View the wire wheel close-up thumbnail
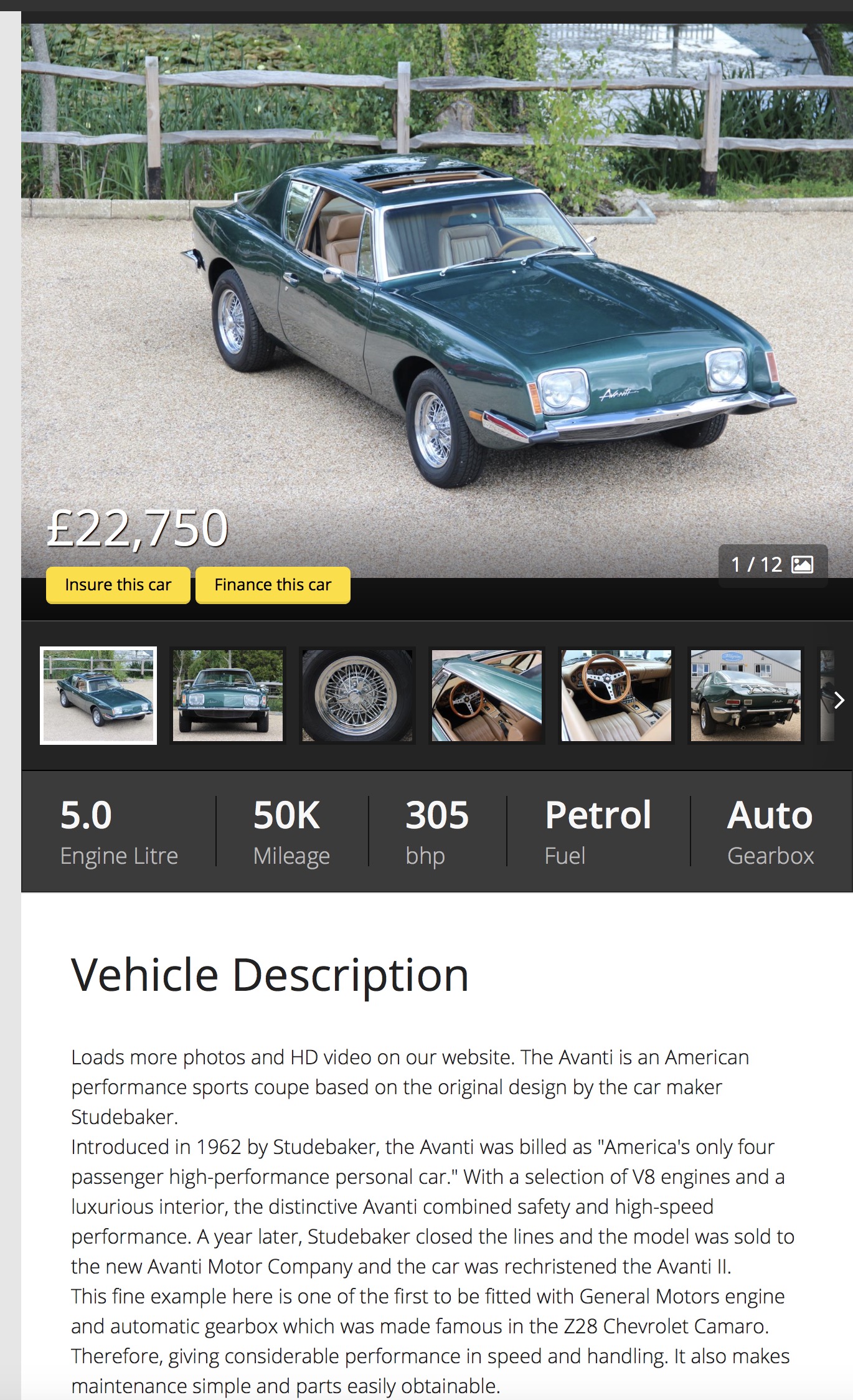The width and height of the screenshot is (853, 1400). tap(357, 696)
